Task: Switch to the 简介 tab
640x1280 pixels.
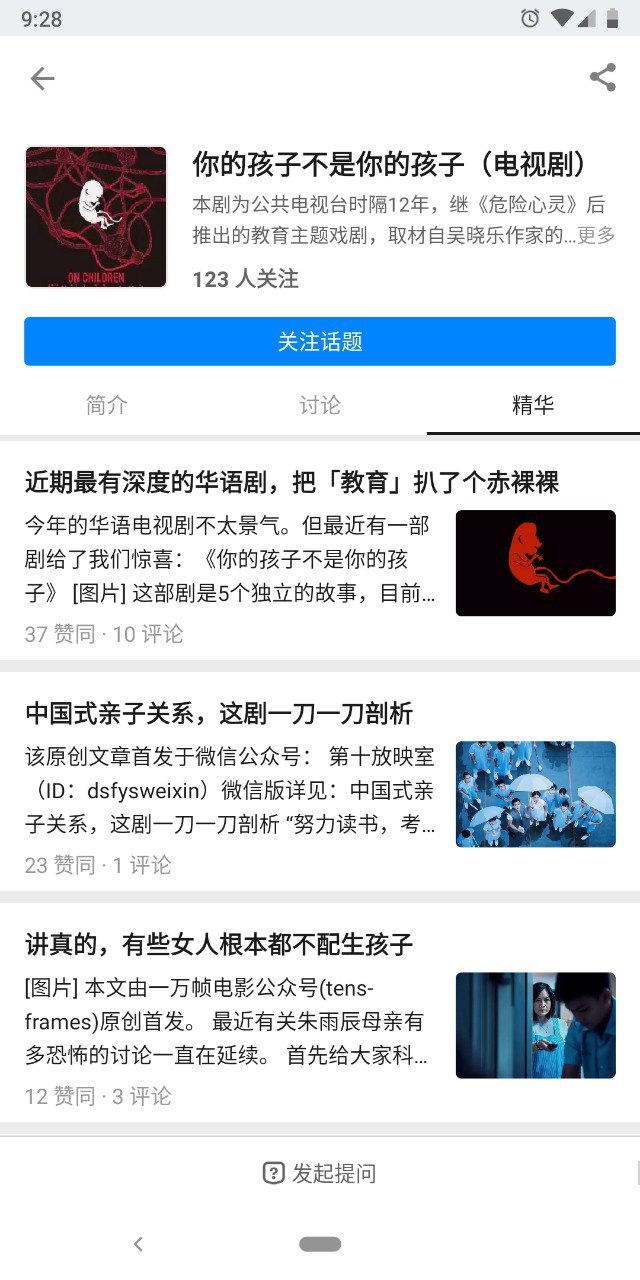Action: point(107,405)
